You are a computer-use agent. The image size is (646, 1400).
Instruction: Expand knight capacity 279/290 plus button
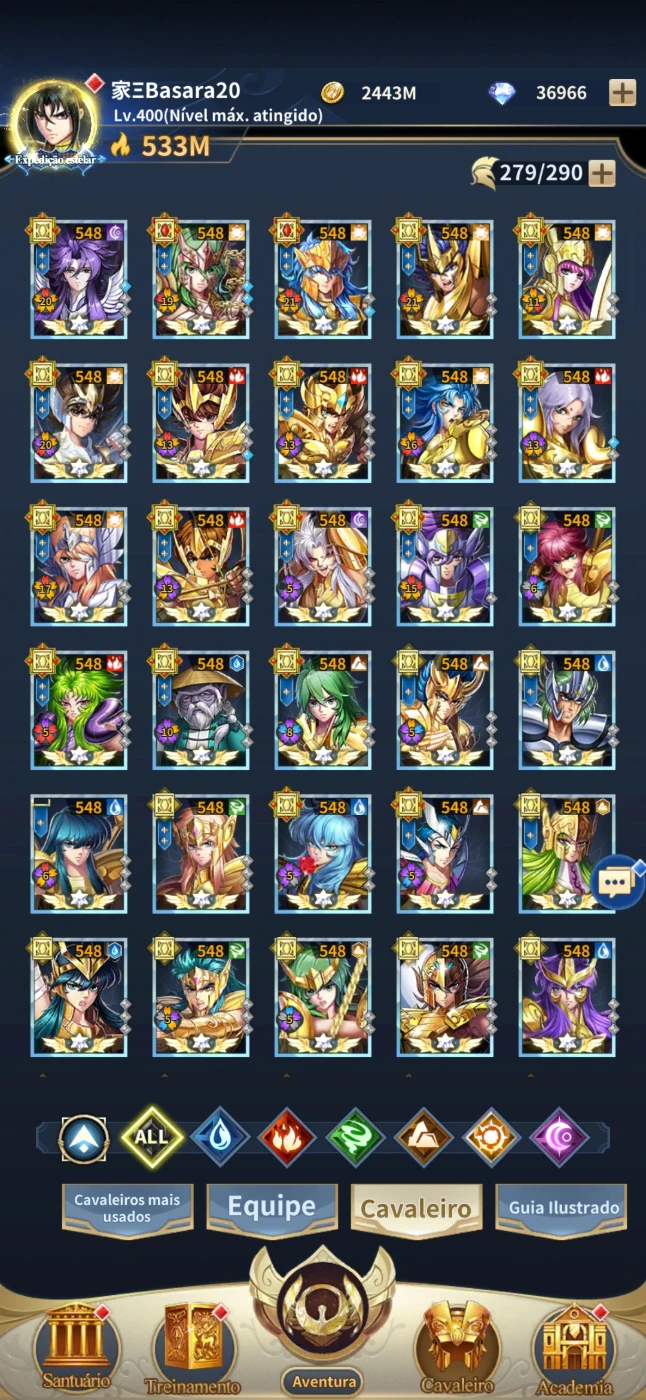[x=602, y=173]
